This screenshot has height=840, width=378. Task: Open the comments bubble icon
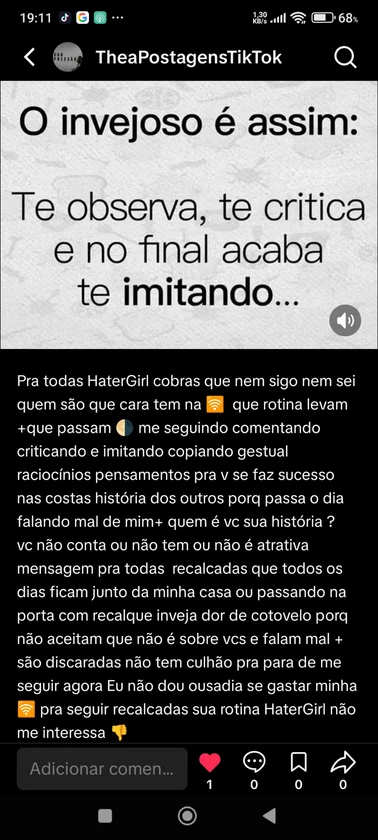click(x=254, y=762)
